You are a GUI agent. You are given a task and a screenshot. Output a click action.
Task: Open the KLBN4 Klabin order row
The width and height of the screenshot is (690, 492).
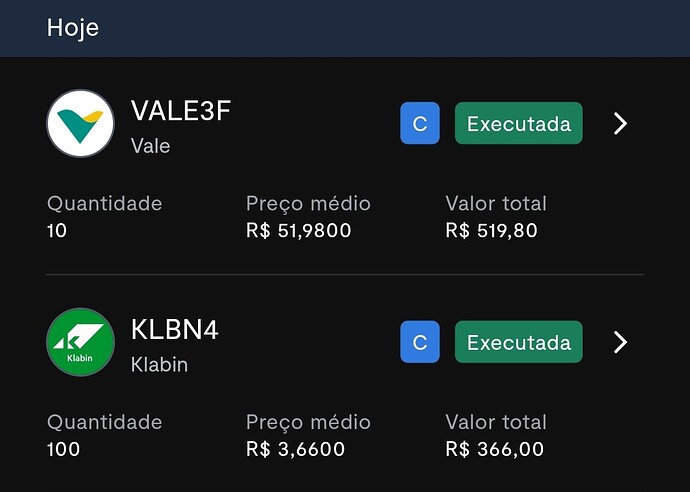tap(175, 343)
